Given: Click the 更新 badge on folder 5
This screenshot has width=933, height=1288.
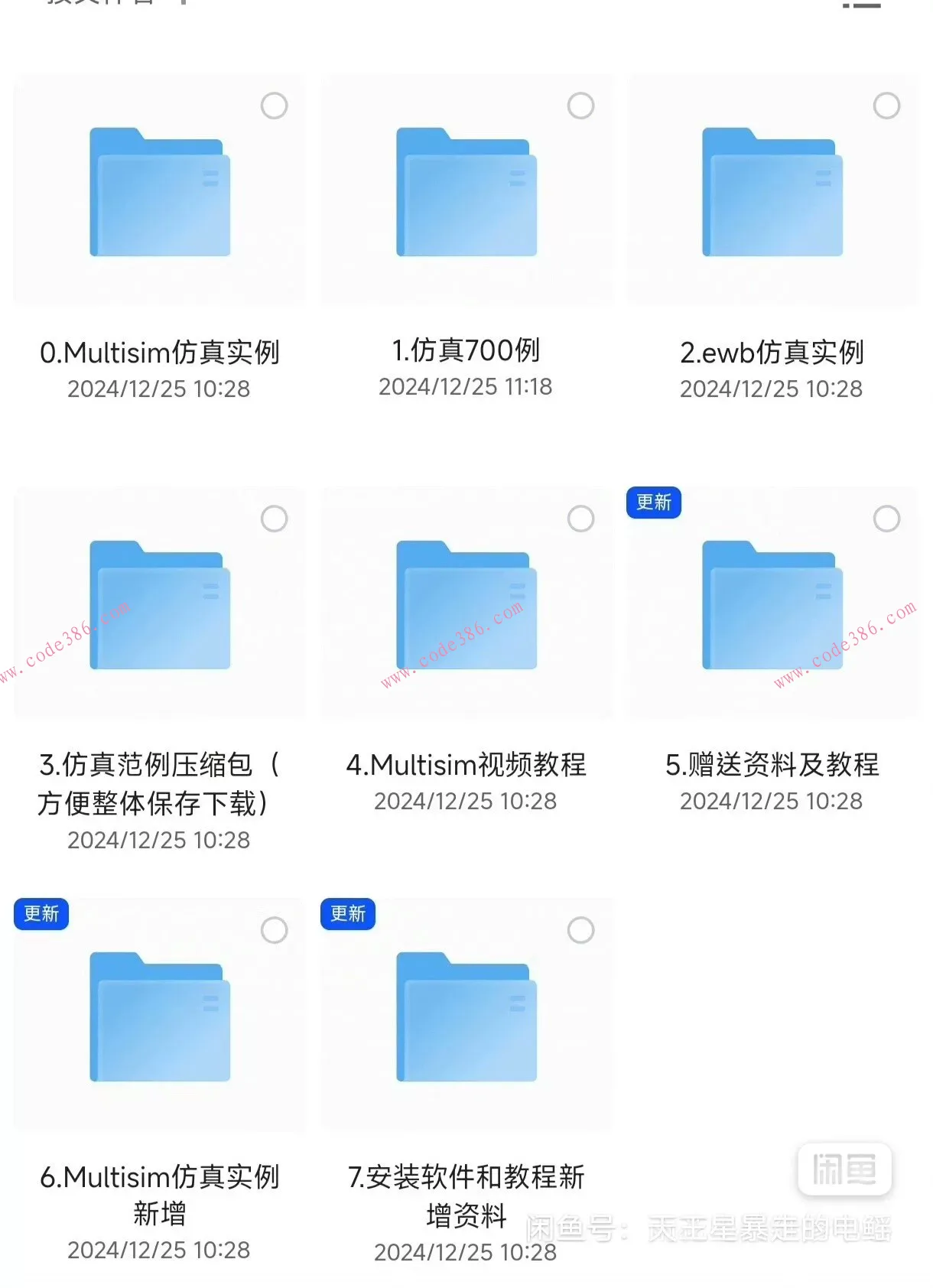Looking at the screenshot, I should 654,503.
